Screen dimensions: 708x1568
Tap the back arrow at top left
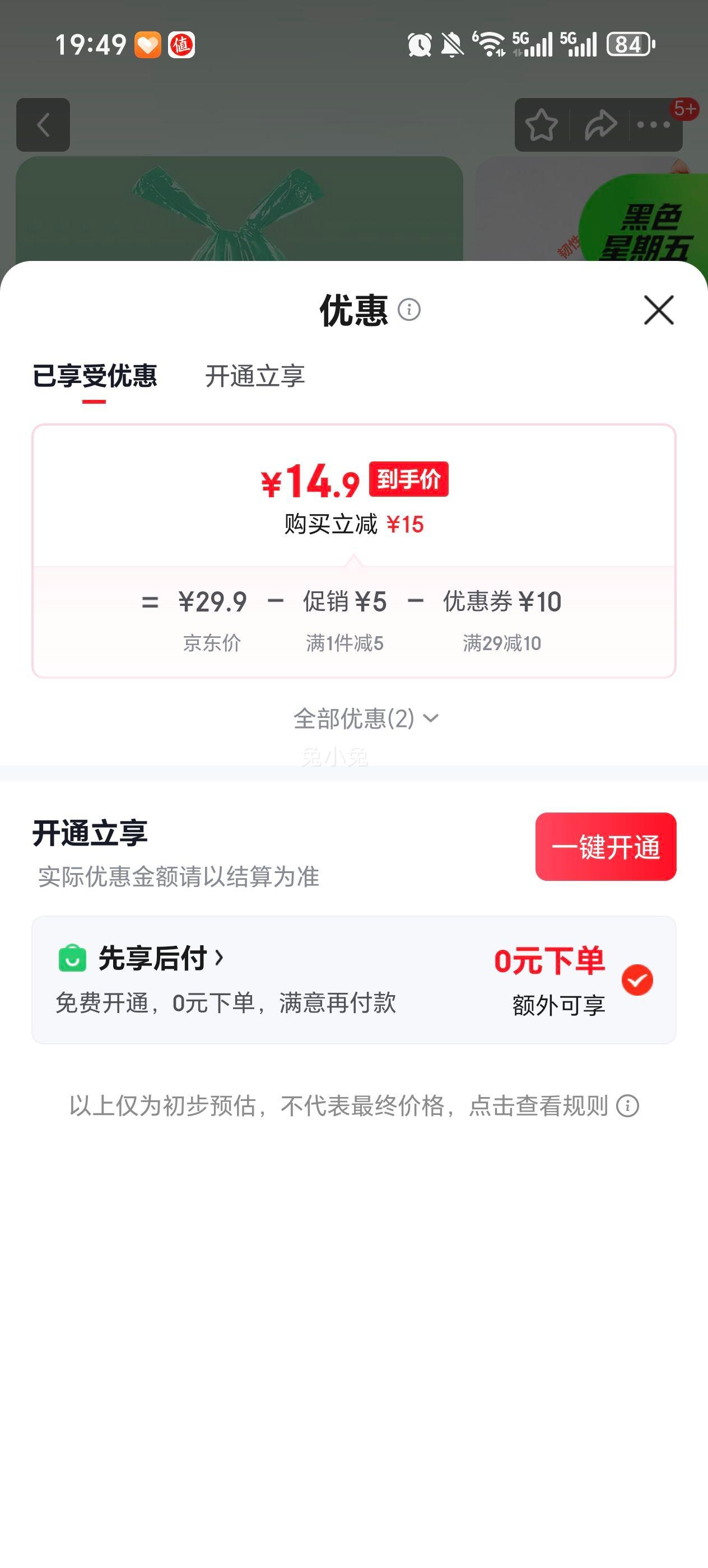pyautogui.click(x=44, y=125)
